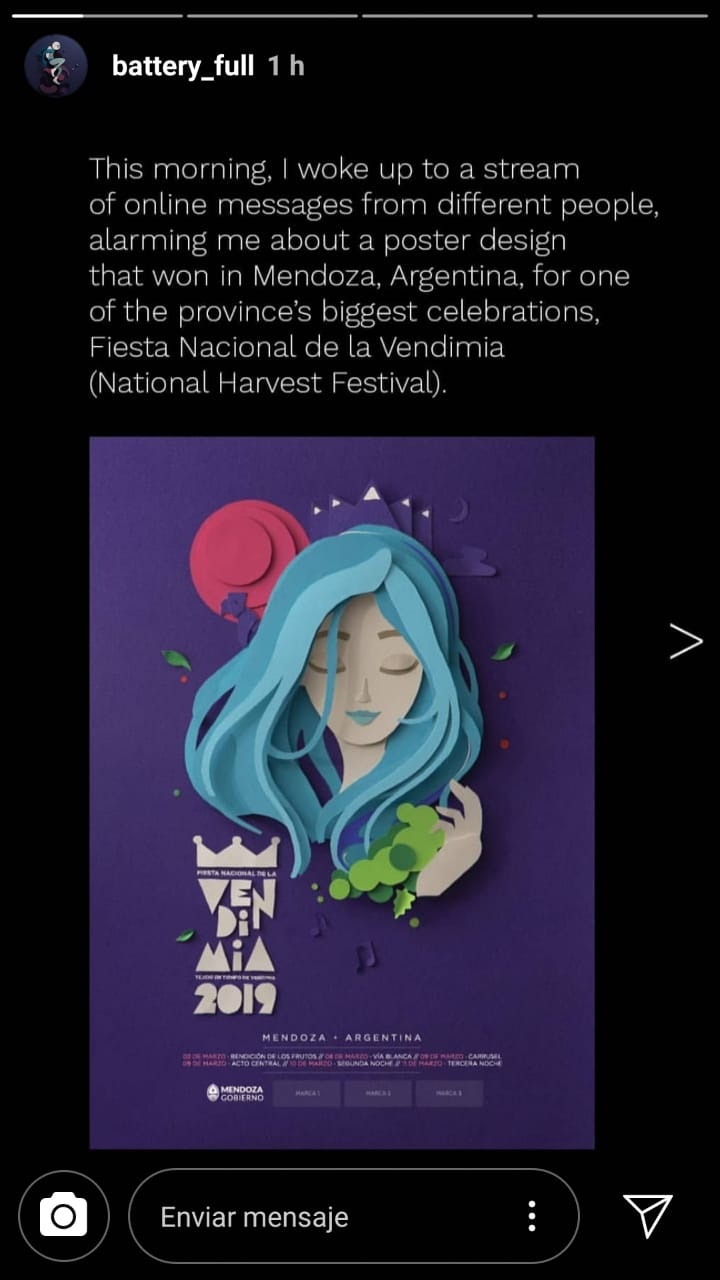
Task: Open the camera icon
Action: tap(63, 1216)
